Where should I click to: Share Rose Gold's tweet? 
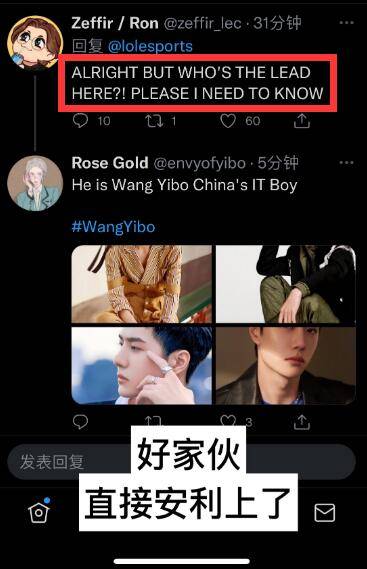click(x=302, y=422)
